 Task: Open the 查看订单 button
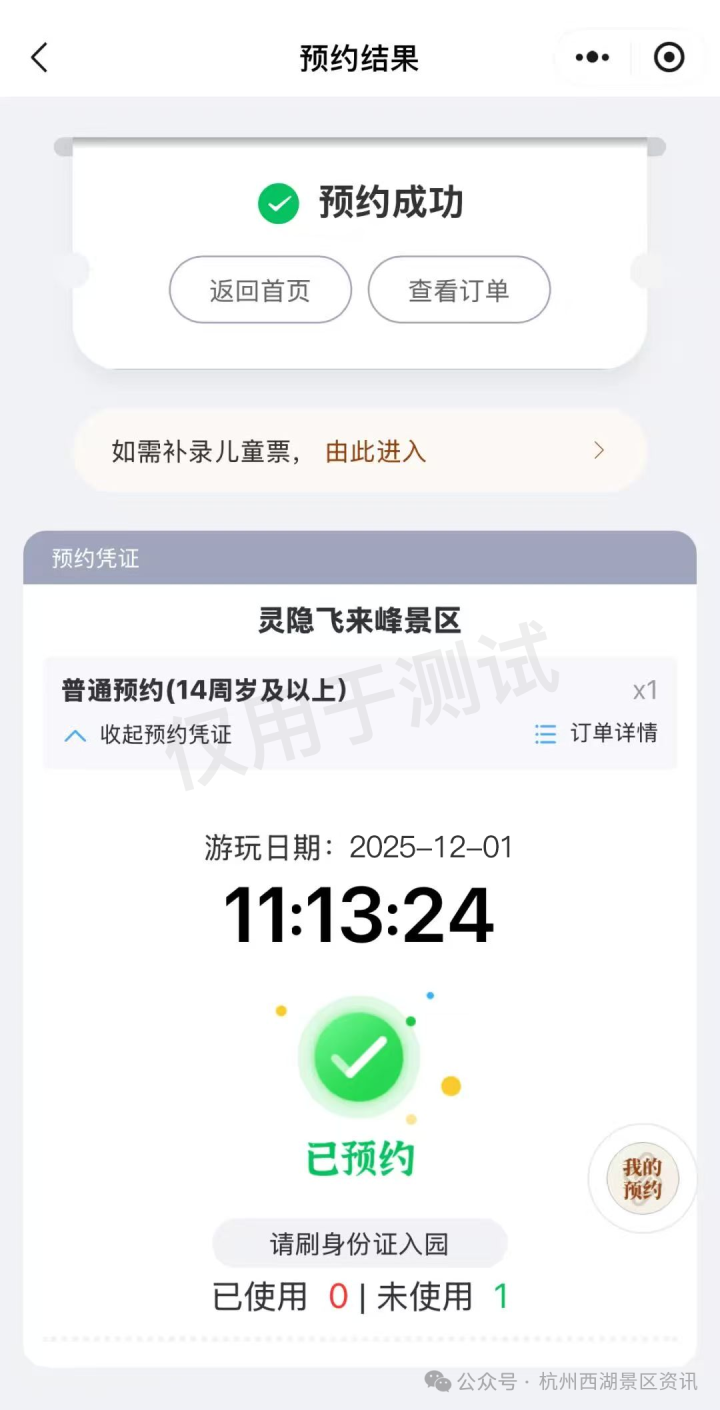459,290
